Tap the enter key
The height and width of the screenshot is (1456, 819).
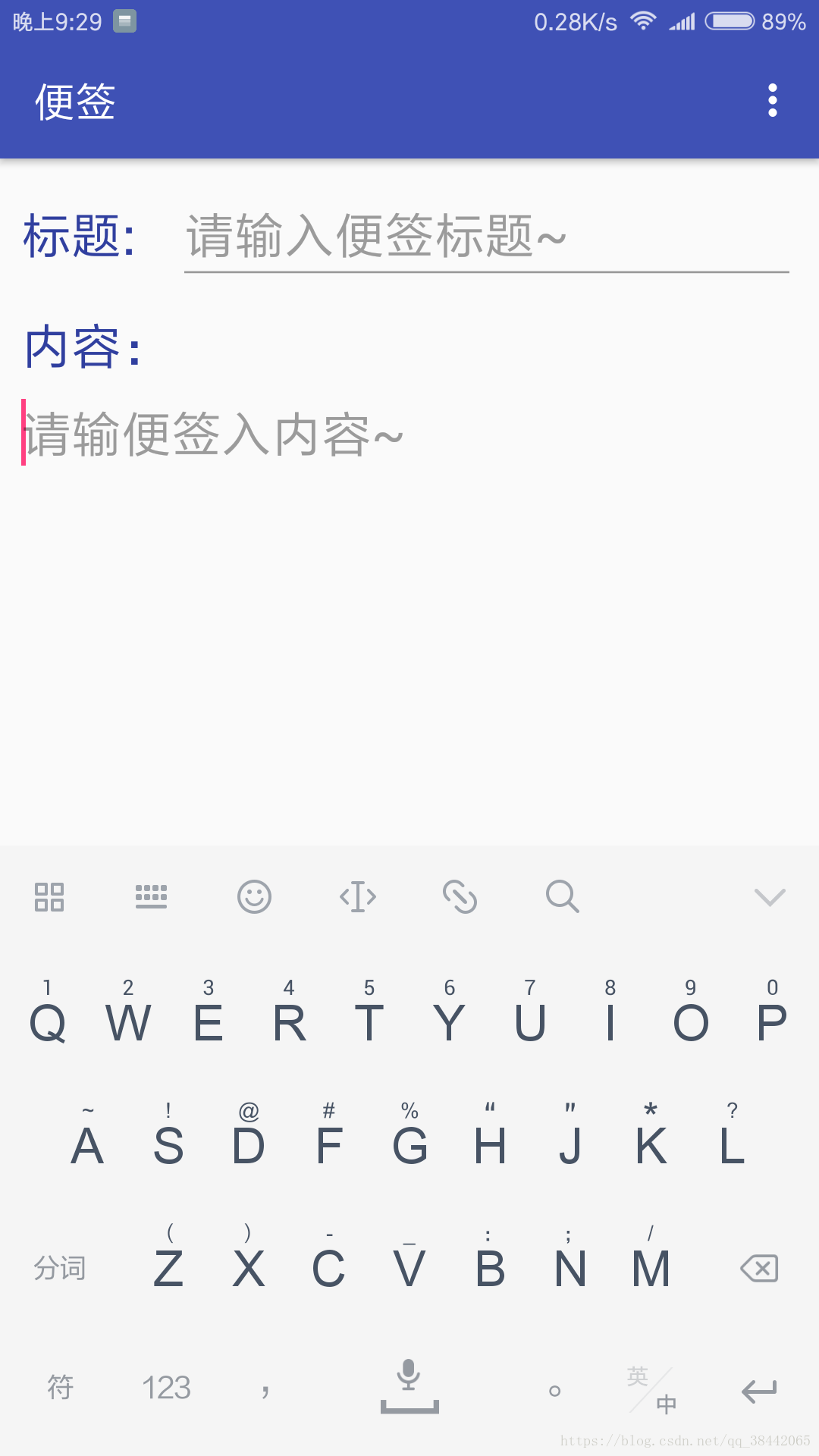(759, 1391)
